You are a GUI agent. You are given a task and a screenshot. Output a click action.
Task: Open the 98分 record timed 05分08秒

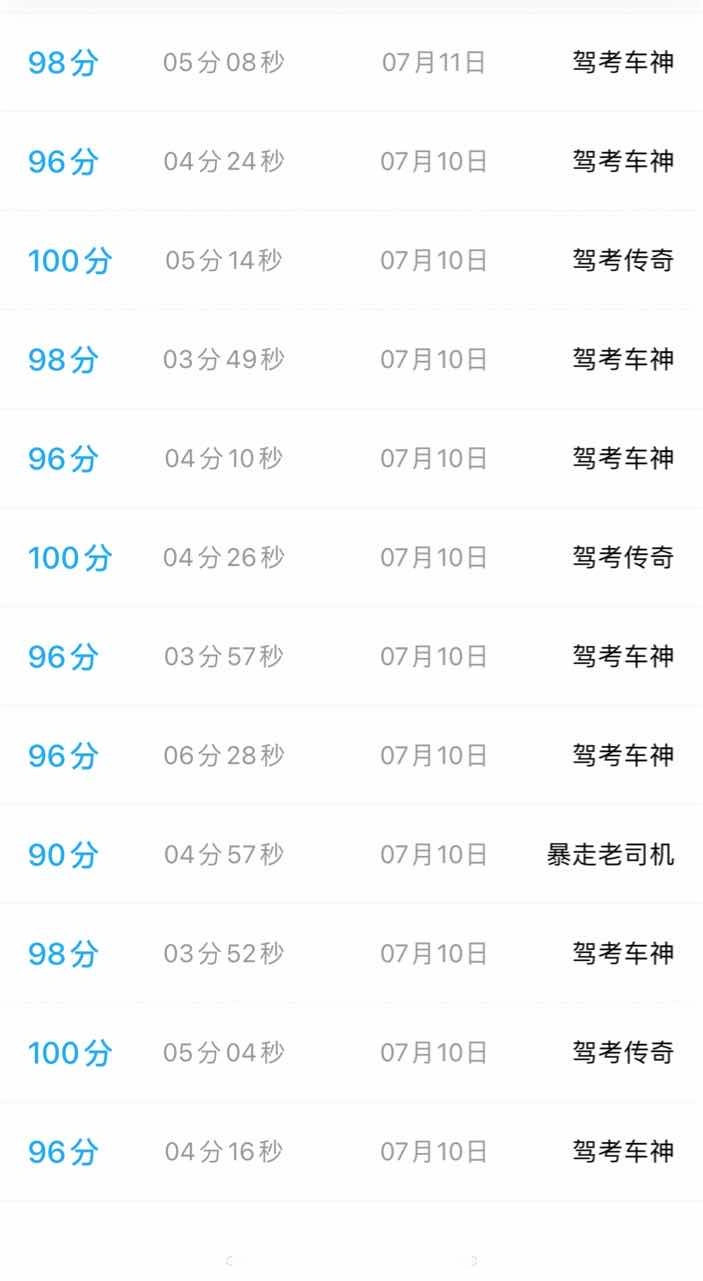click(351, 62)
